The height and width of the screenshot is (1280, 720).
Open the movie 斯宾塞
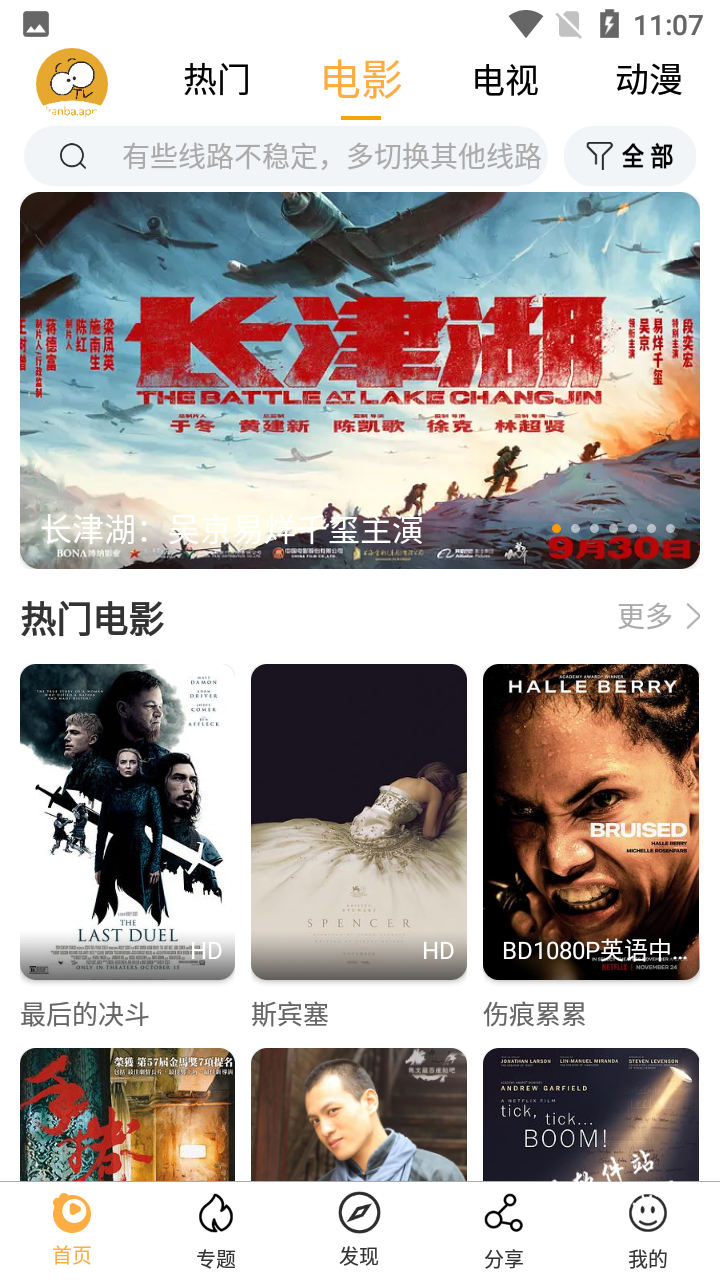358,822
